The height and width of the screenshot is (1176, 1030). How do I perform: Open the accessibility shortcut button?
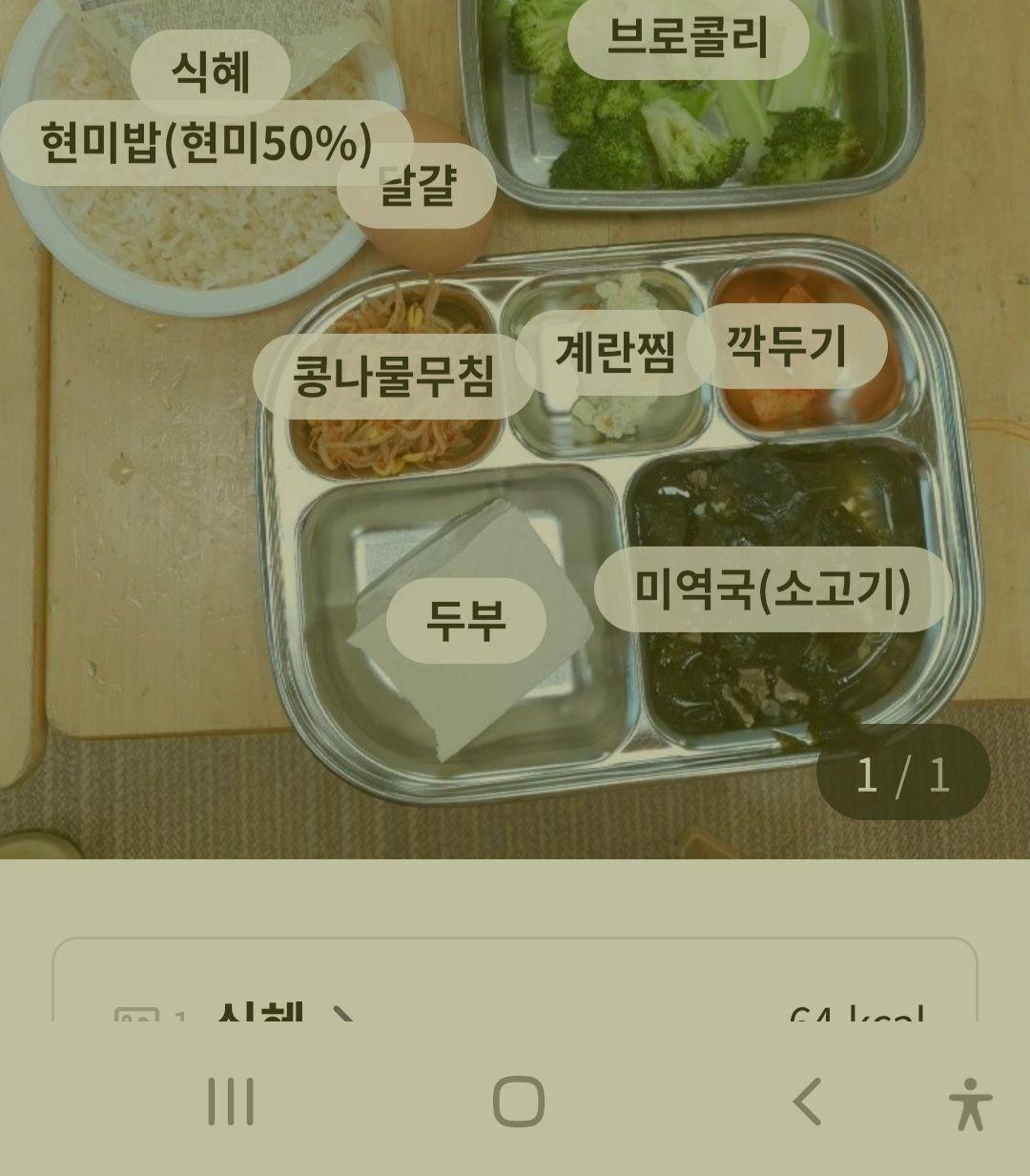tap(970, 1104)
